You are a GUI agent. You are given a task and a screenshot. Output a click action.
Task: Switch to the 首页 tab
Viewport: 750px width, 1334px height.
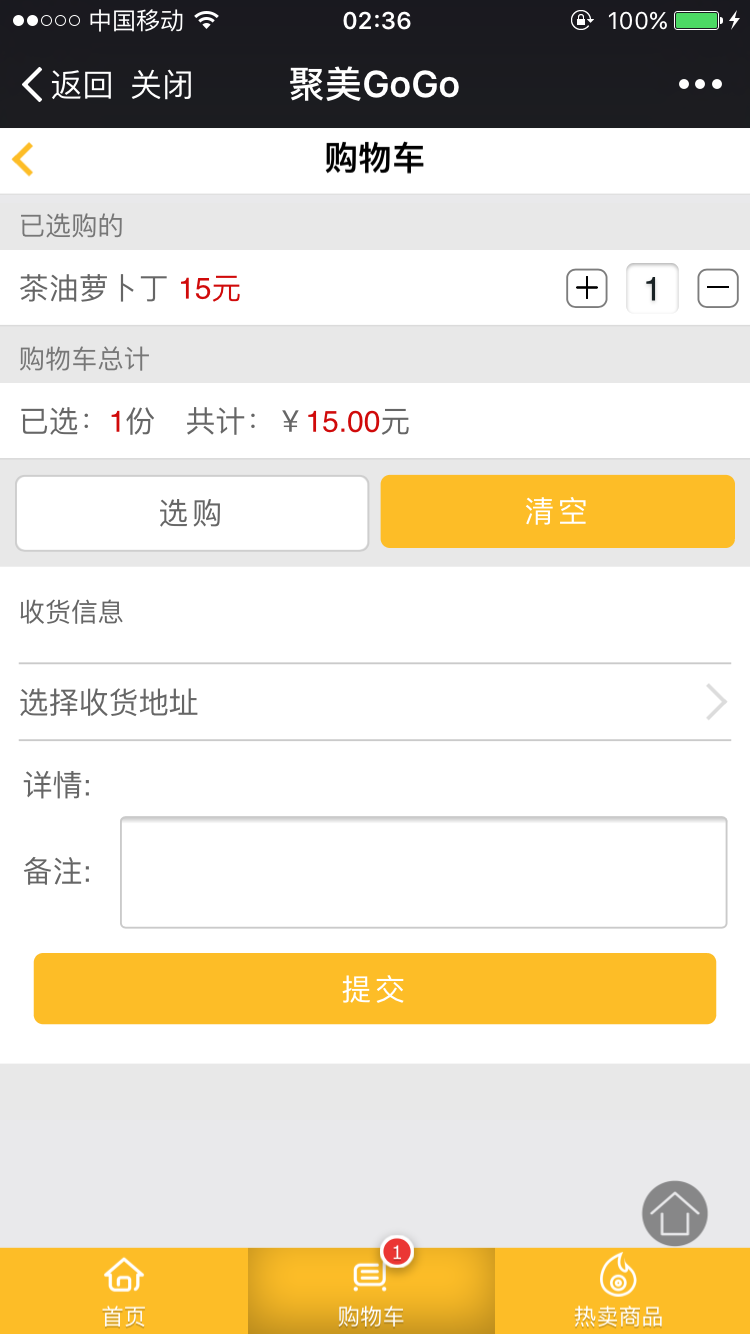coord(124,1291)
